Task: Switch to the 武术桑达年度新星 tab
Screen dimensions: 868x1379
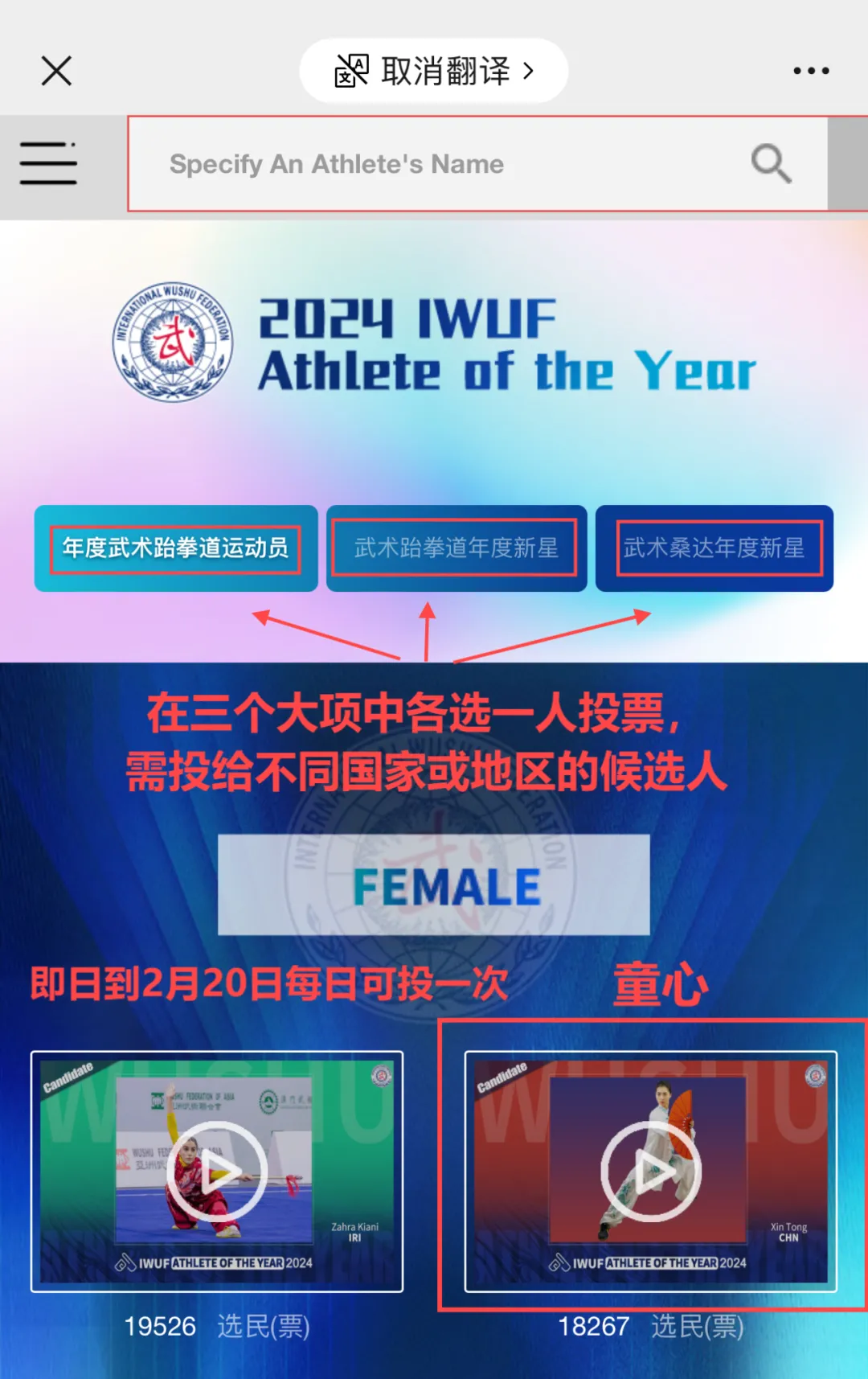Action: pyautogui.click(x=714, y=548)
